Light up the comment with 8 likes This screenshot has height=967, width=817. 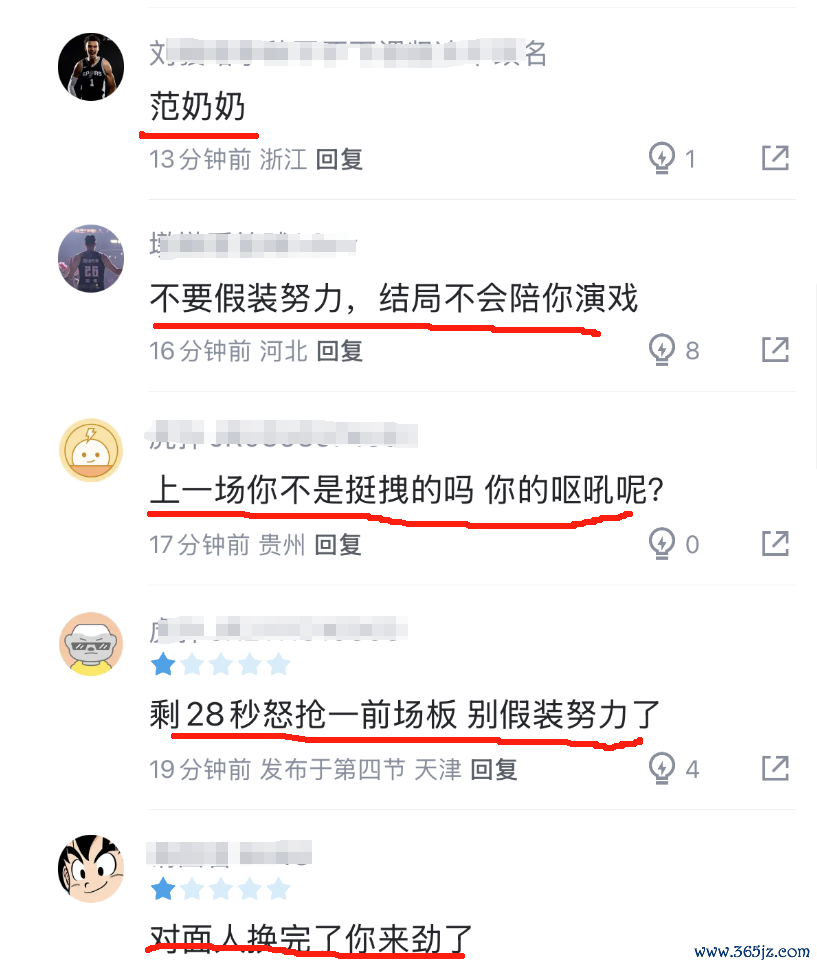click(x=662, y=349)
